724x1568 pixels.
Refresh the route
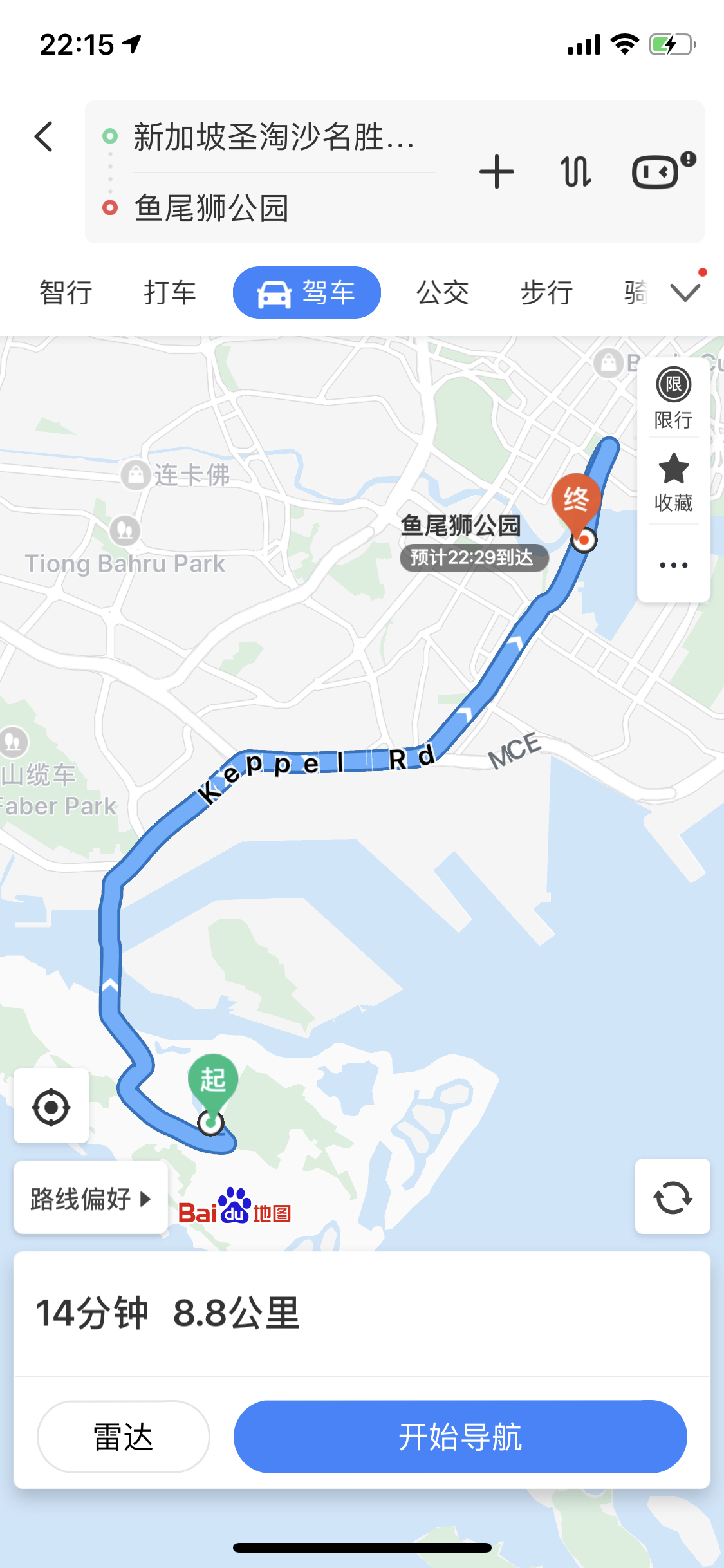pos(673,1197)
